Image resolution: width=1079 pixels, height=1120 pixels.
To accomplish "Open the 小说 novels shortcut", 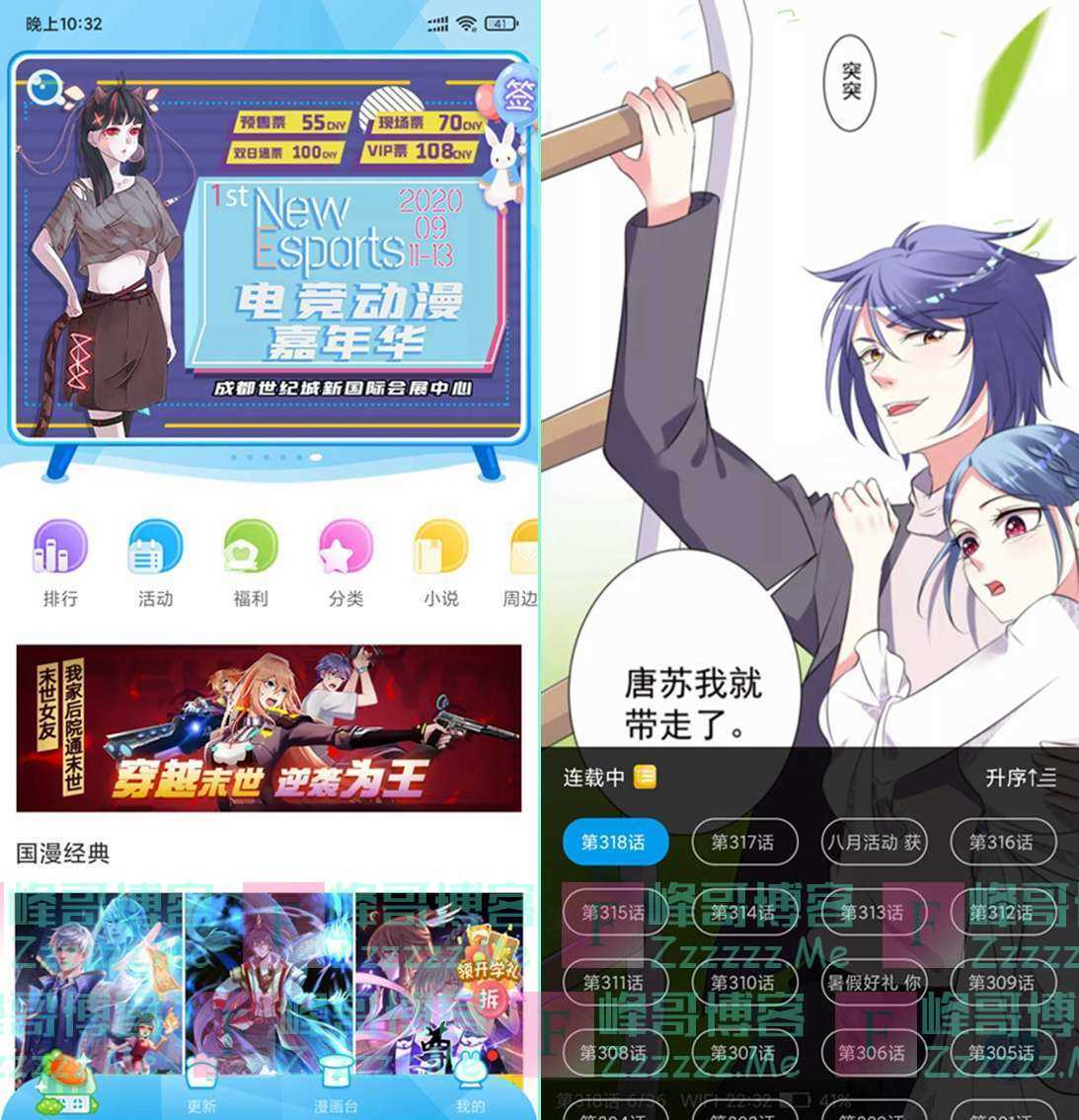I will point(440,561).
